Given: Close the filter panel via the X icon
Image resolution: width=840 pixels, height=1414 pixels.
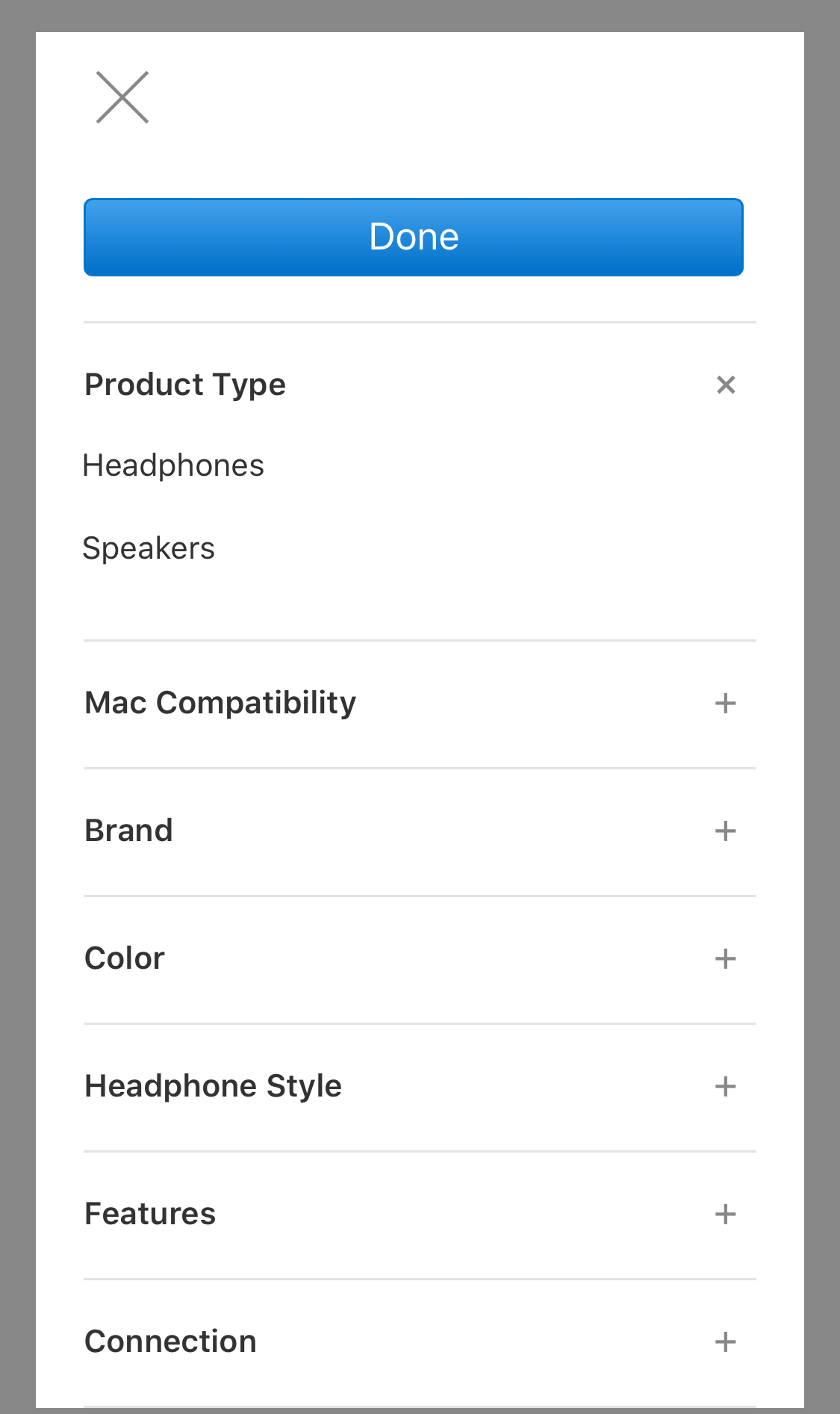Looking at the screenshot, I should coord(122,96).
